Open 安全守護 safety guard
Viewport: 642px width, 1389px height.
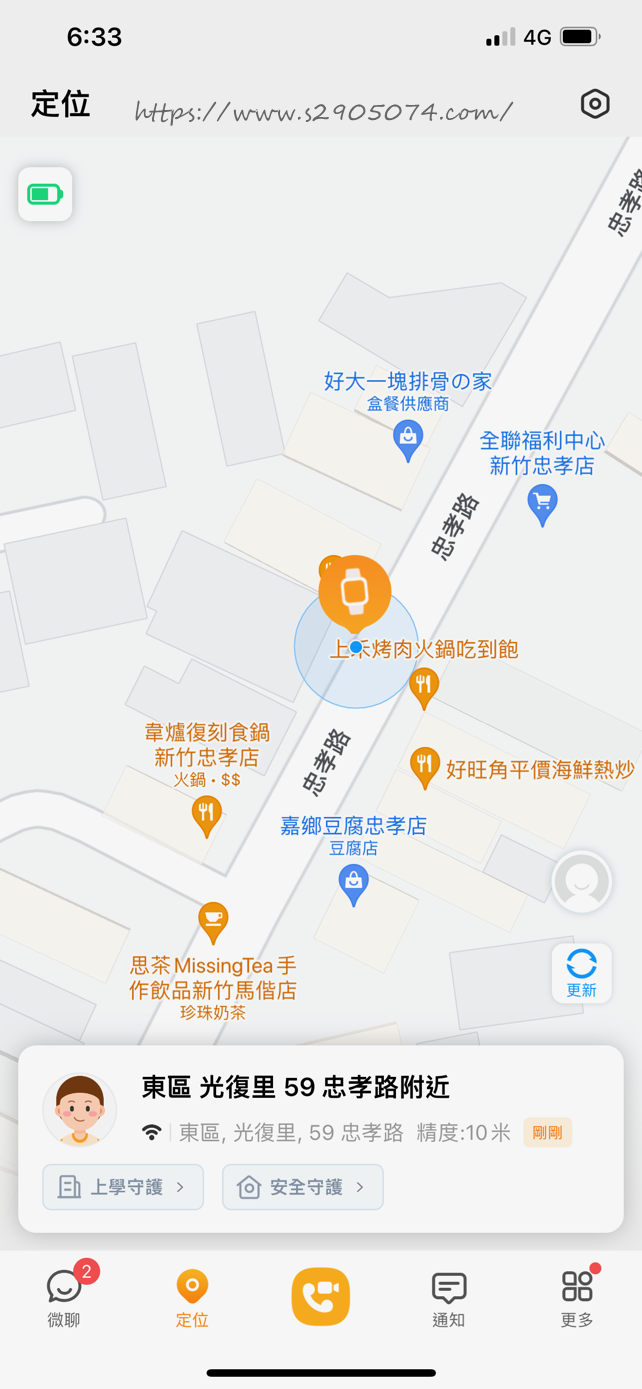coord(303,1187)
